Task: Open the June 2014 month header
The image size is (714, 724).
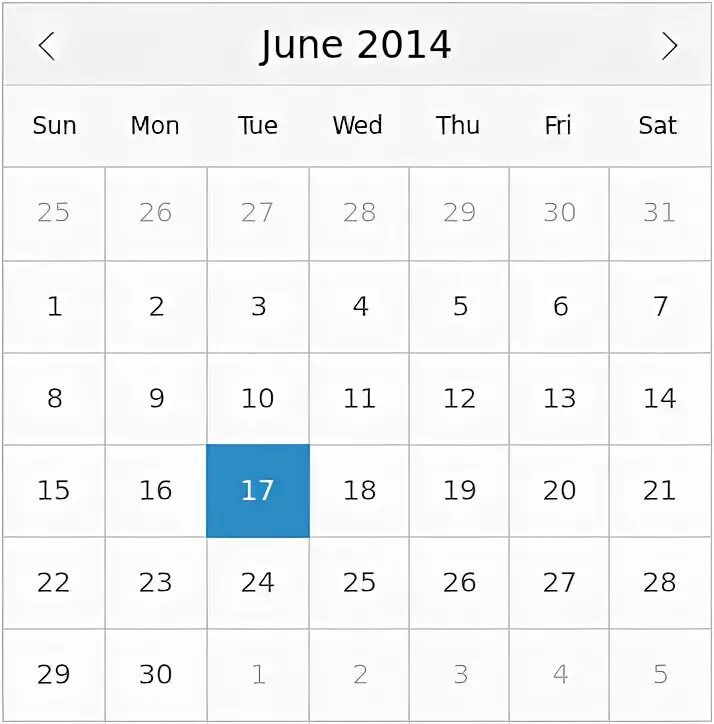Action: [x=356, y=46]
